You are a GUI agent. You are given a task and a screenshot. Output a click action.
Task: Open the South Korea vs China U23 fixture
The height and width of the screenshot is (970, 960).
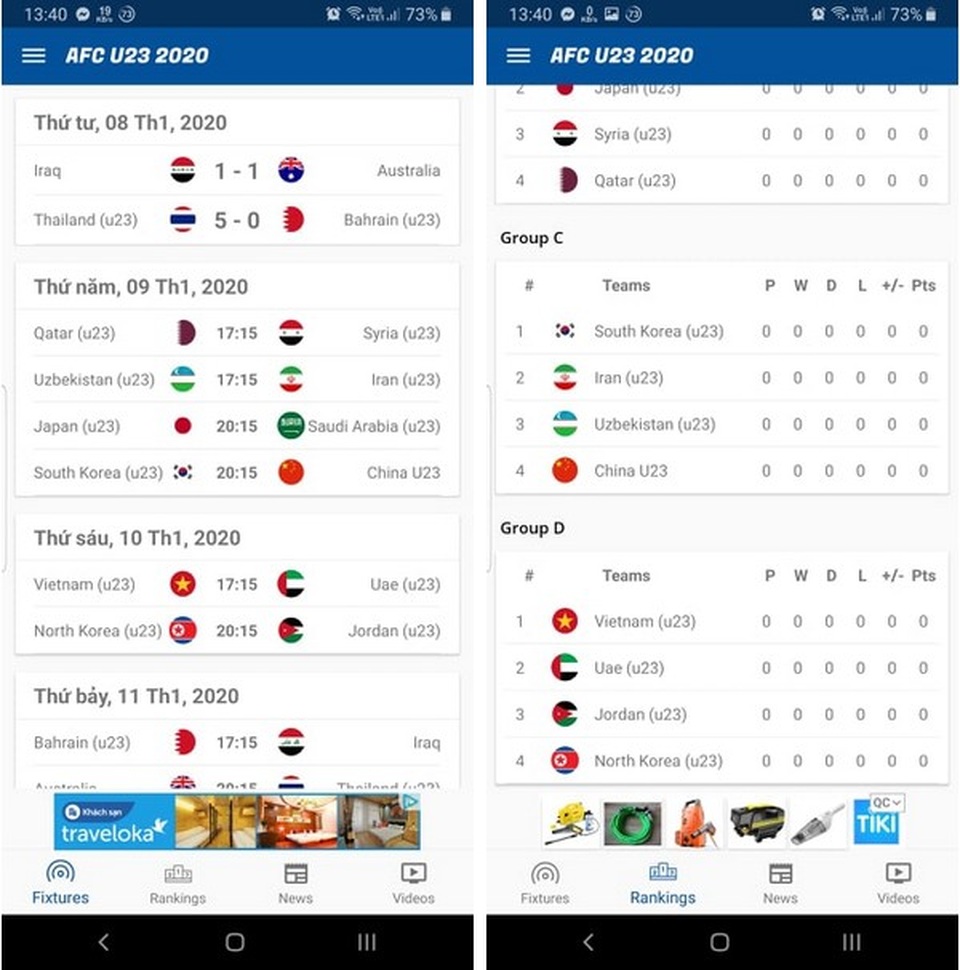point(237,472)
